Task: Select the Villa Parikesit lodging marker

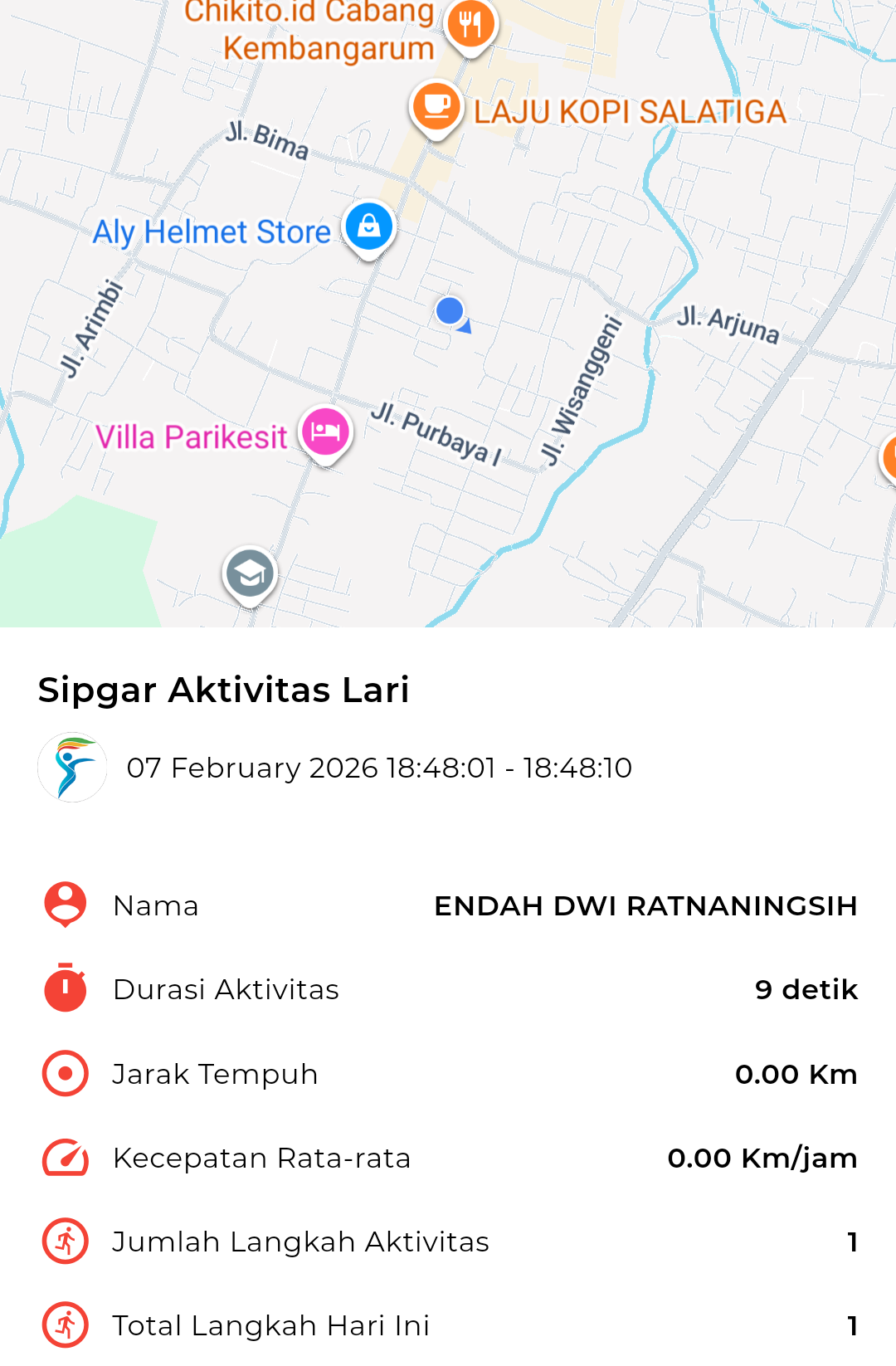Action: click(326, 432)
